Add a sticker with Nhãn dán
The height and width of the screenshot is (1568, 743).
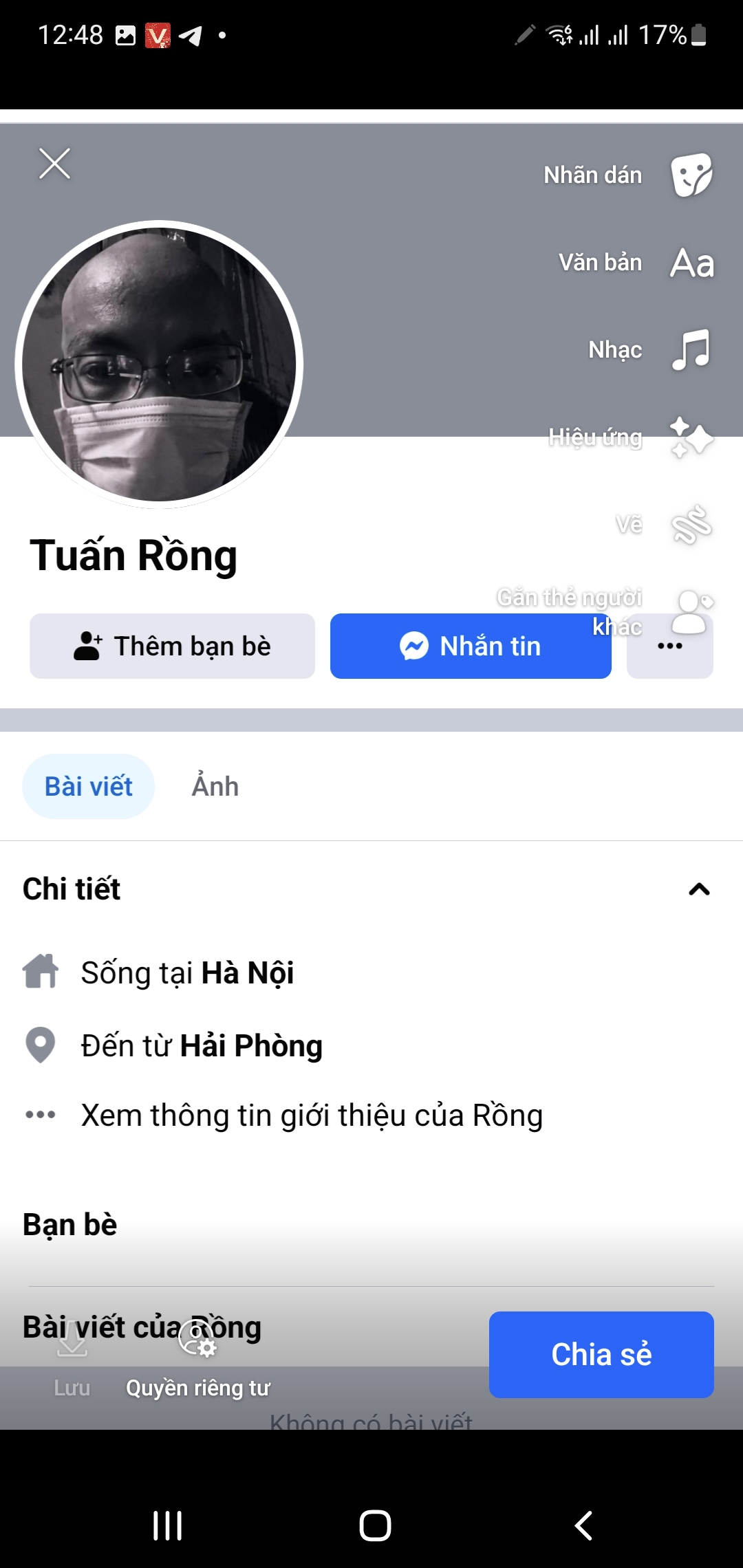click(691, 175)
